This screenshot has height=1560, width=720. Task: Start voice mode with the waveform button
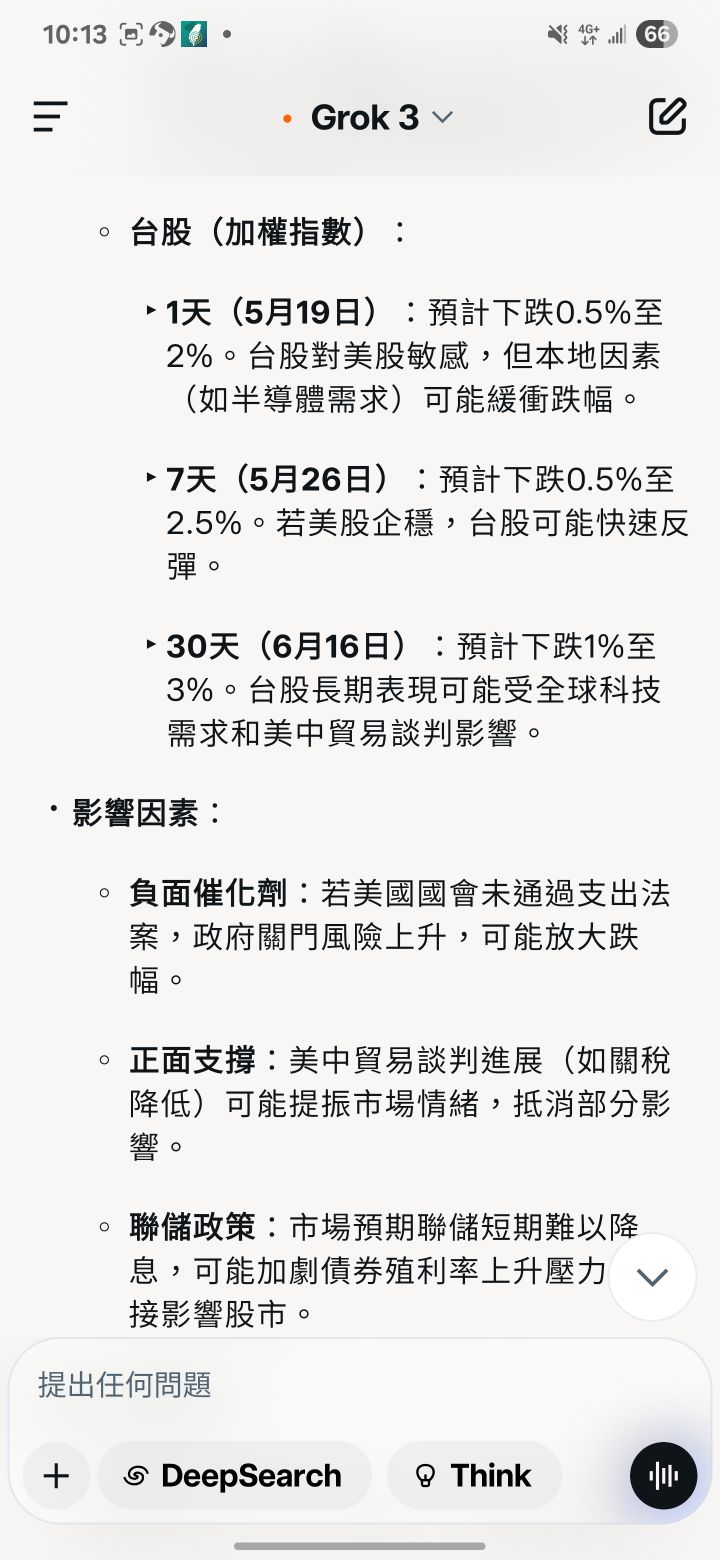[663, 1475]
